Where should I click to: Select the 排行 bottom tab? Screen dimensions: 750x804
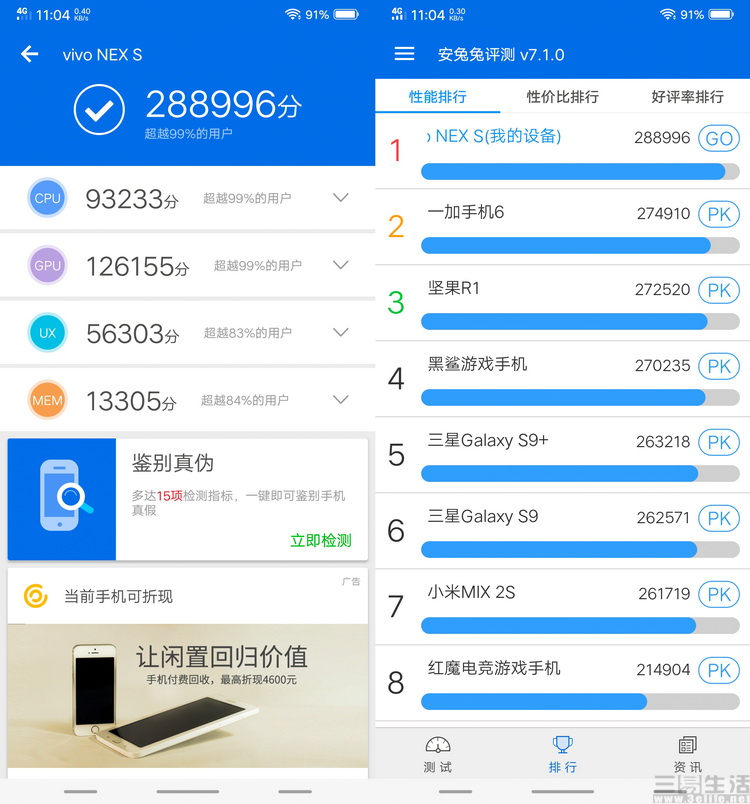pos(562,755)
